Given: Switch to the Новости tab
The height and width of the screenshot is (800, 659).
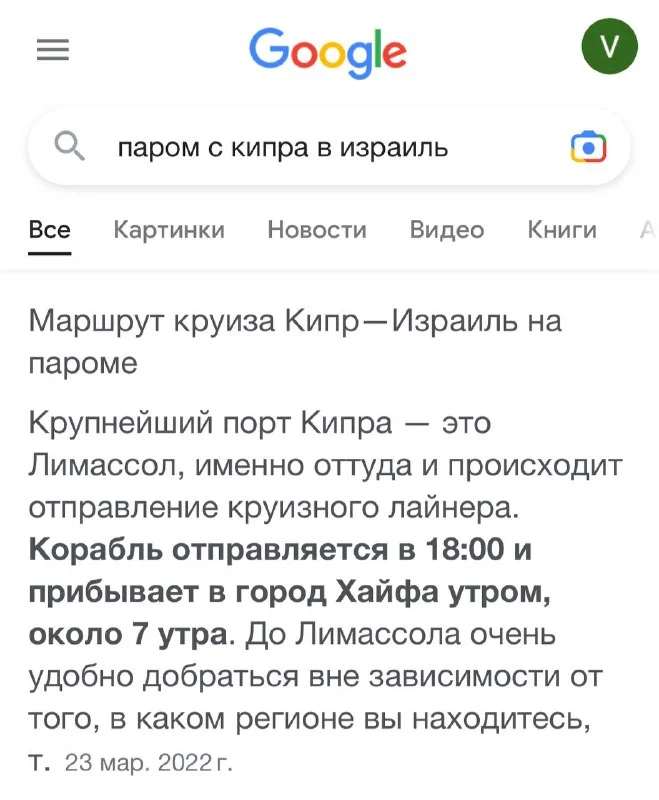Looking at the screenshot, I should coord(317,230).
